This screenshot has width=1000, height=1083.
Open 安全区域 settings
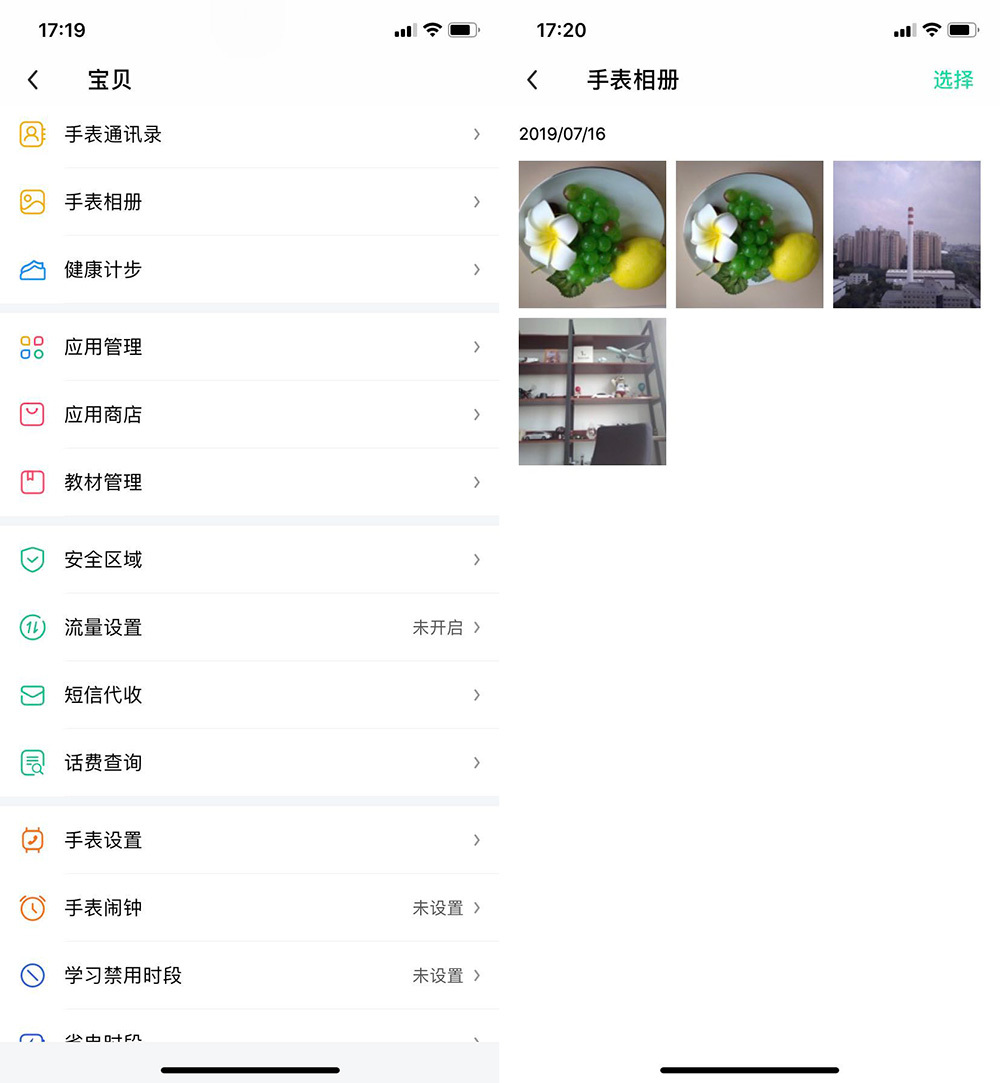(250, 560)
